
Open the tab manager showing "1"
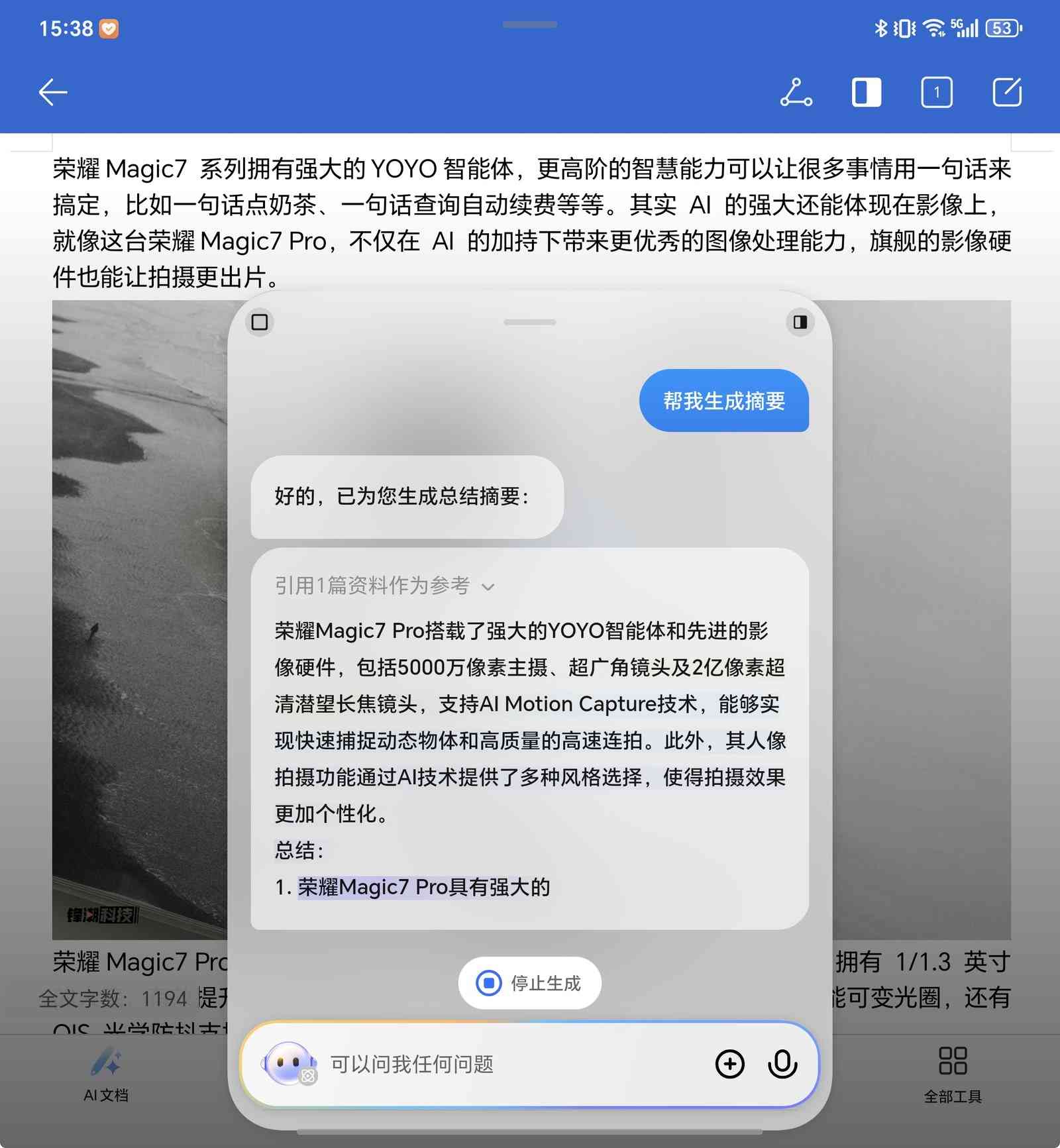[936, 93]
